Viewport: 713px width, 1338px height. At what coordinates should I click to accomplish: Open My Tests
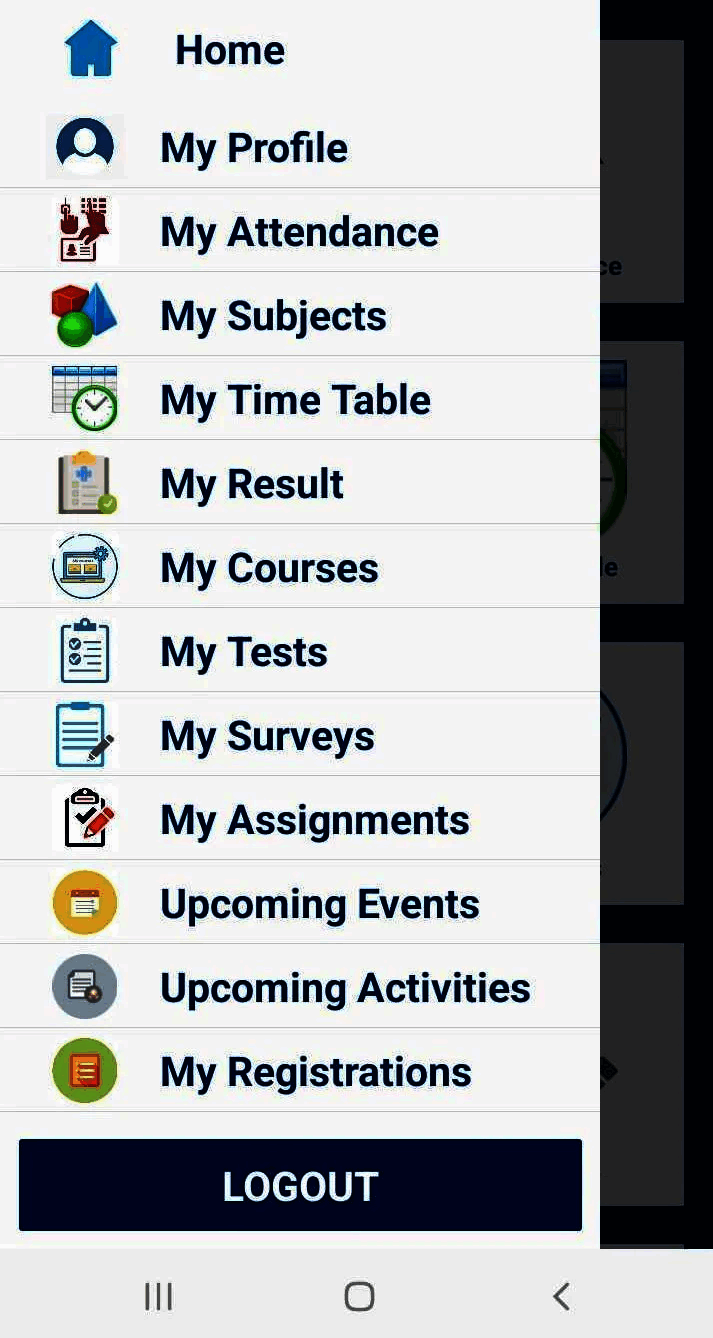pyautogui.click(x=244, y=652)
